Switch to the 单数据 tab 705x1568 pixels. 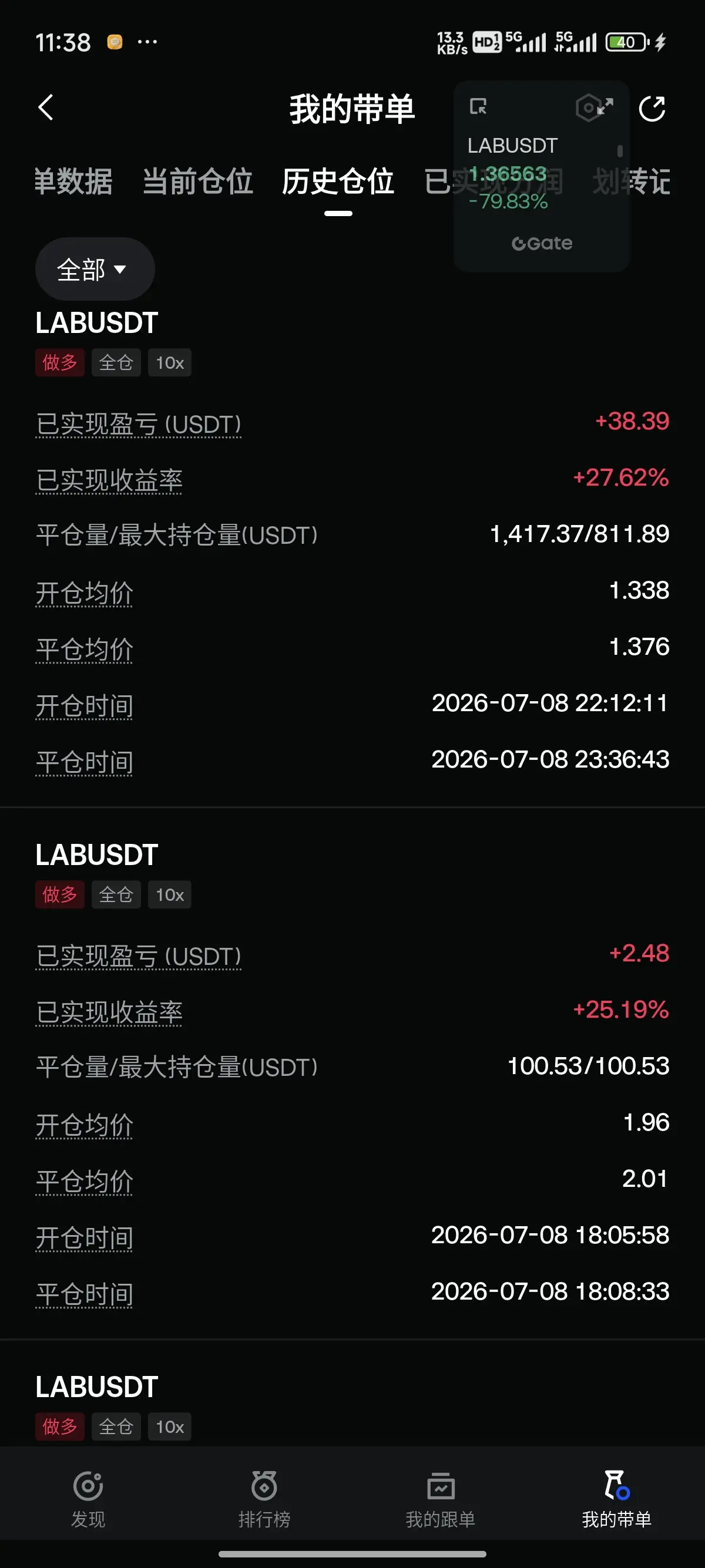tap(73, 181)
